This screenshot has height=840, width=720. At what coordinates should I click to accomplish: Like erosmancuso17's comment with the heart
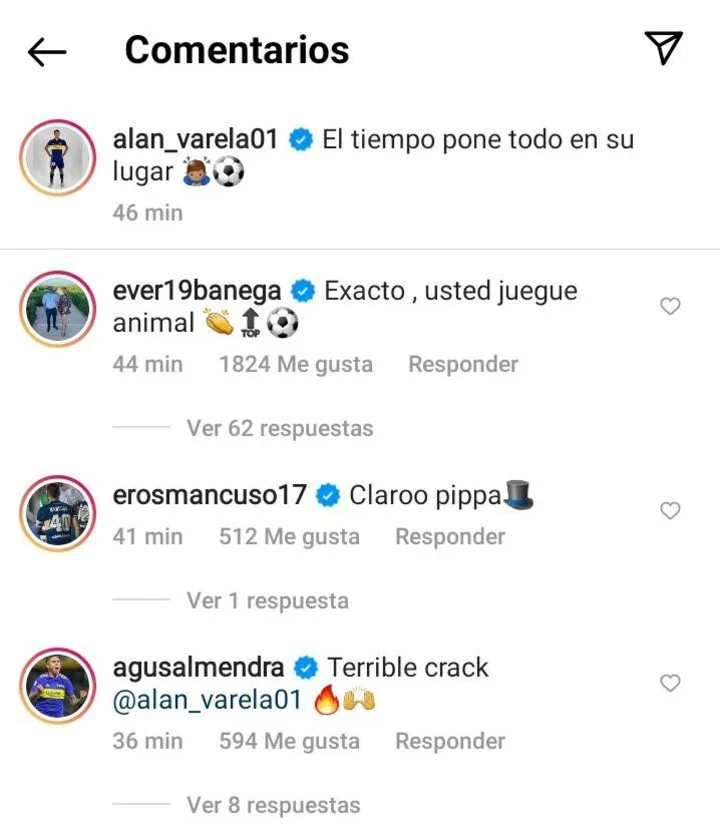click(x=670, y=510)
